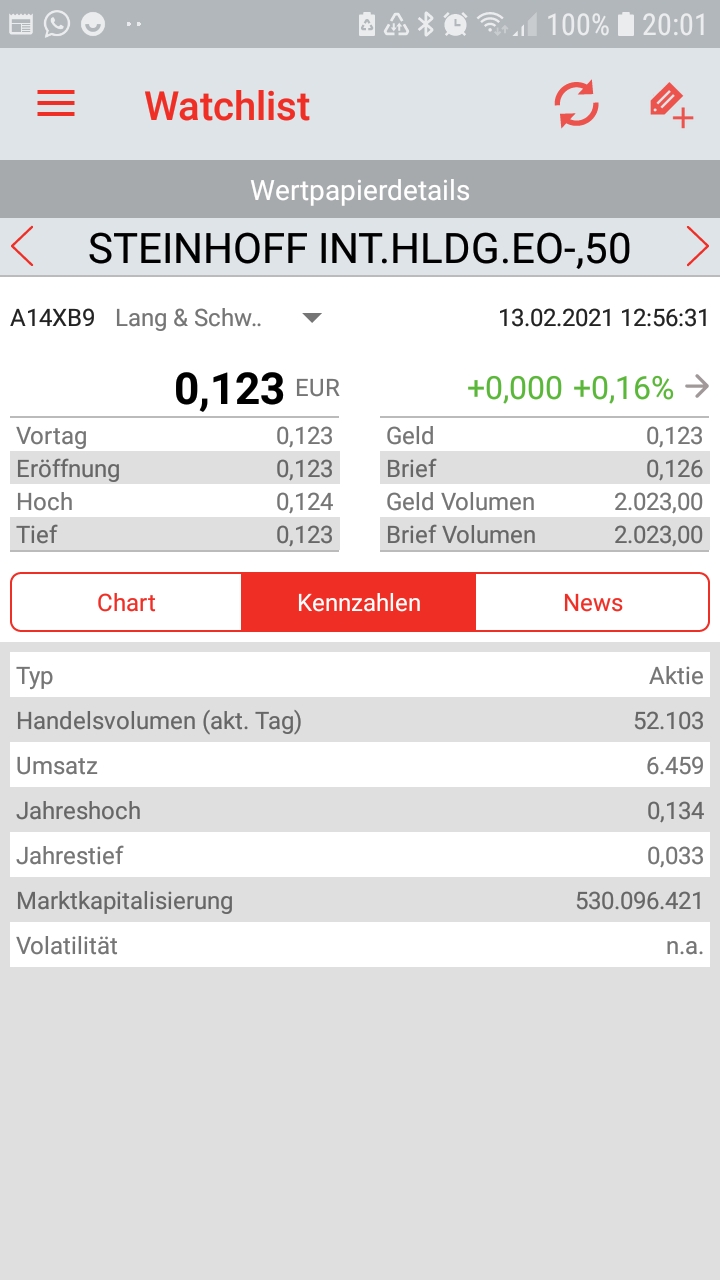720x1280 pixels.
Task: Tap the security name STEINHOFF INT.HLDG.EO-,50
Action: point(360,246)
